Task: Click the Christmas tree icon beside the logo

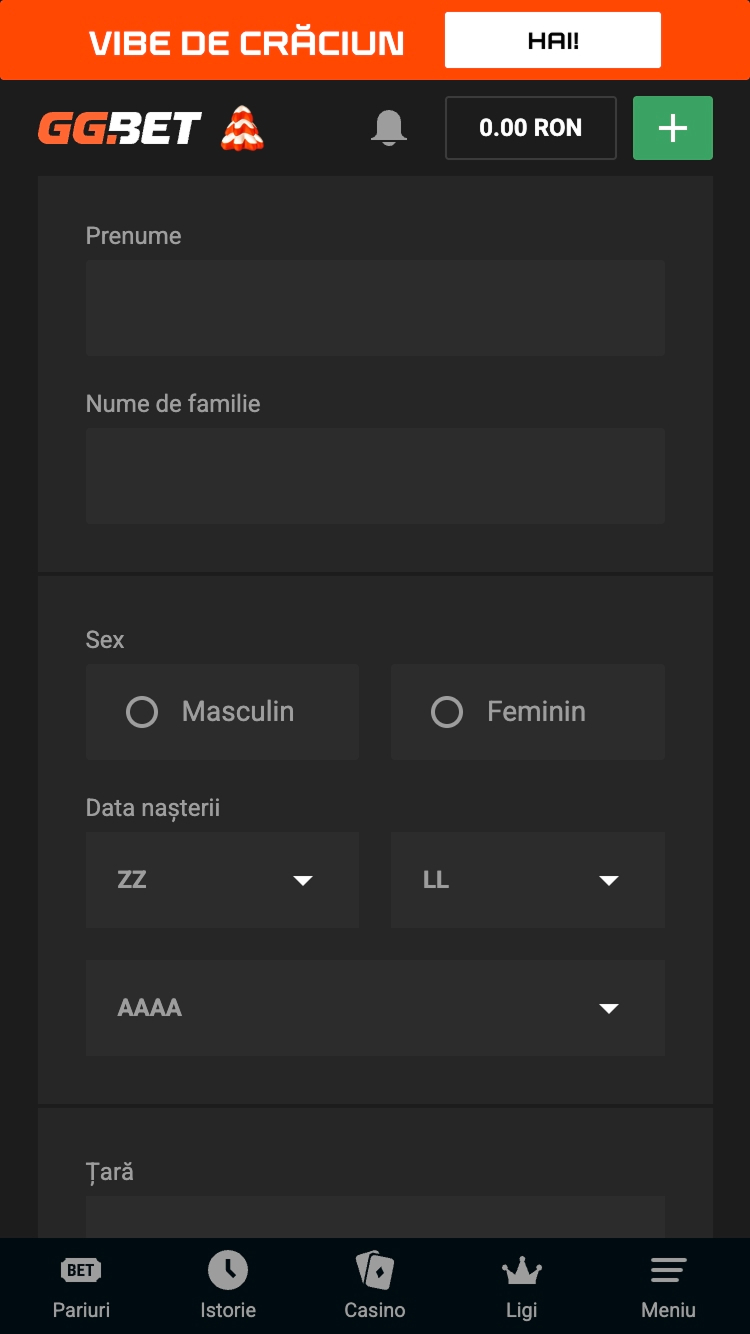Action: point(241,127)
